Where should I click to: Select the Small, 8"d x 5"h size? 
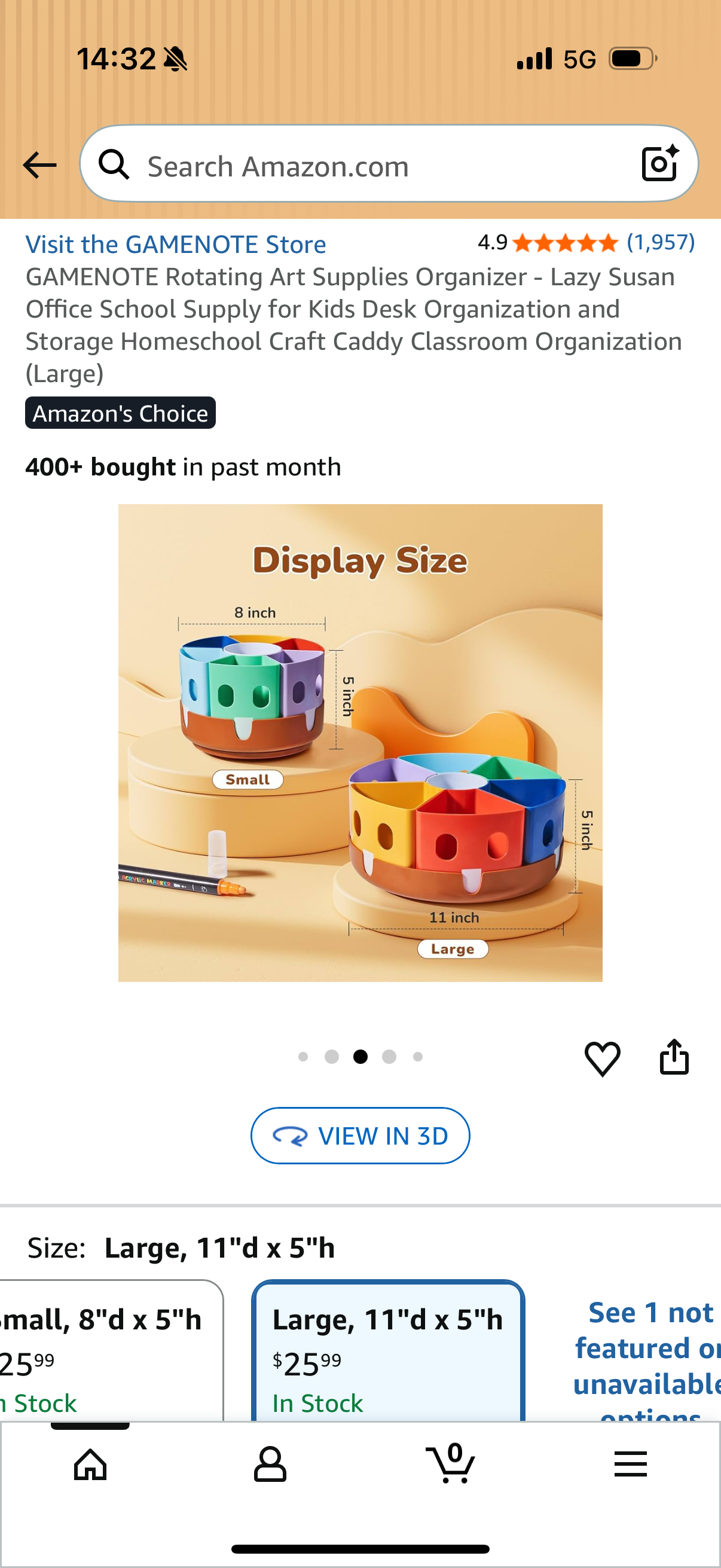pyautogui.click(x=111, y=1351)
